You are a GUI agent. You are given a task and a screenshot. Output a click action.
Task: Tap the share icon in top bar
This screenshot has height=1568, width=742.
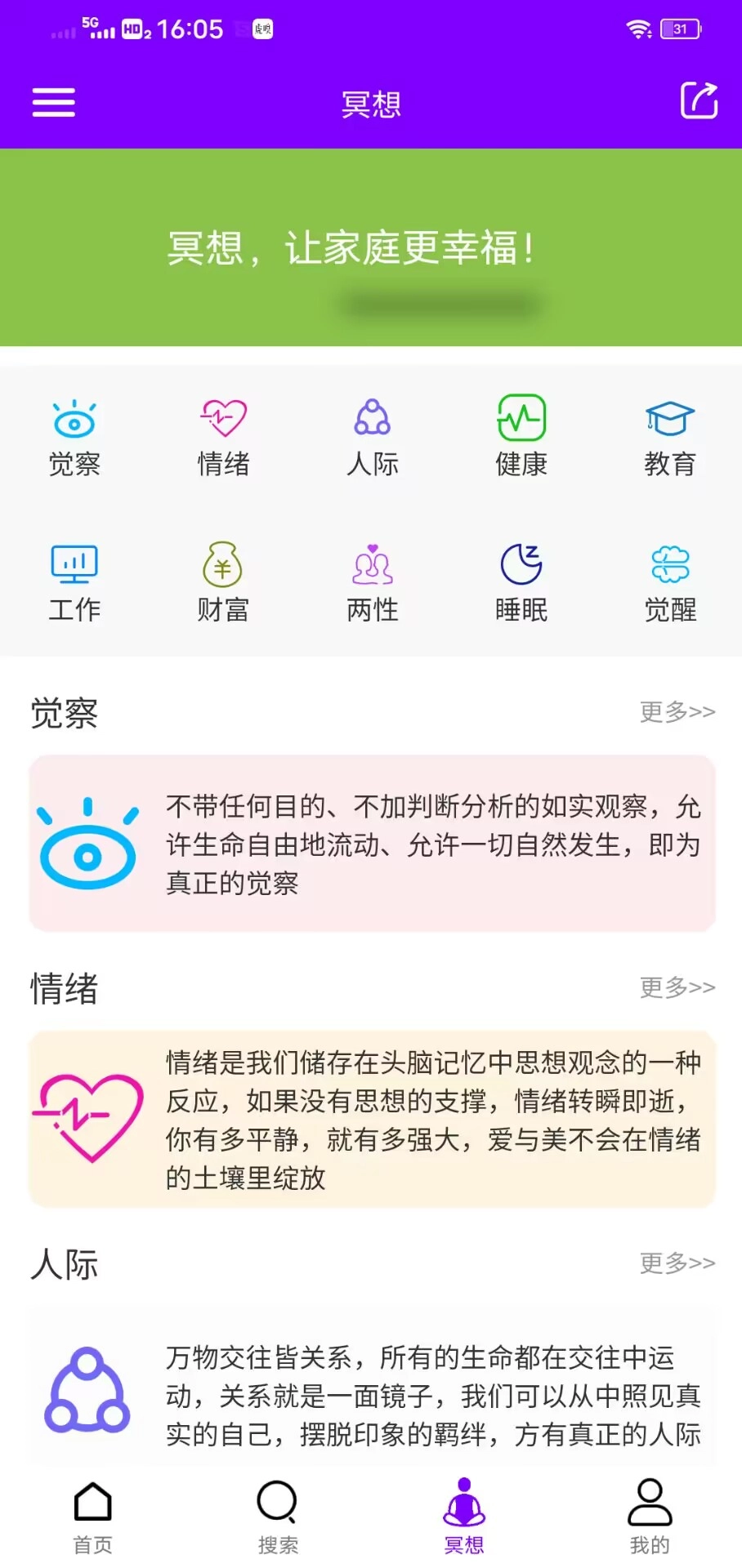[699, 100]
